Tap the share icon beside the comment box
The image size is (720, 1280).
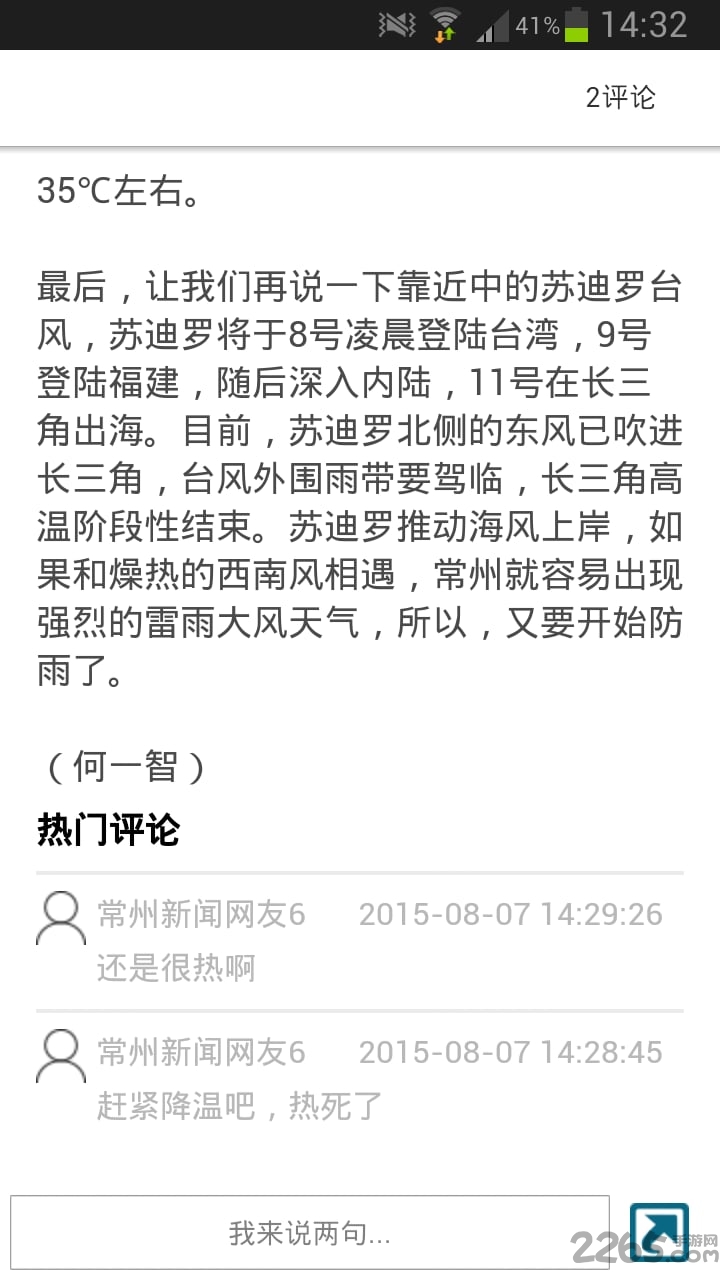click(659, 1232)
